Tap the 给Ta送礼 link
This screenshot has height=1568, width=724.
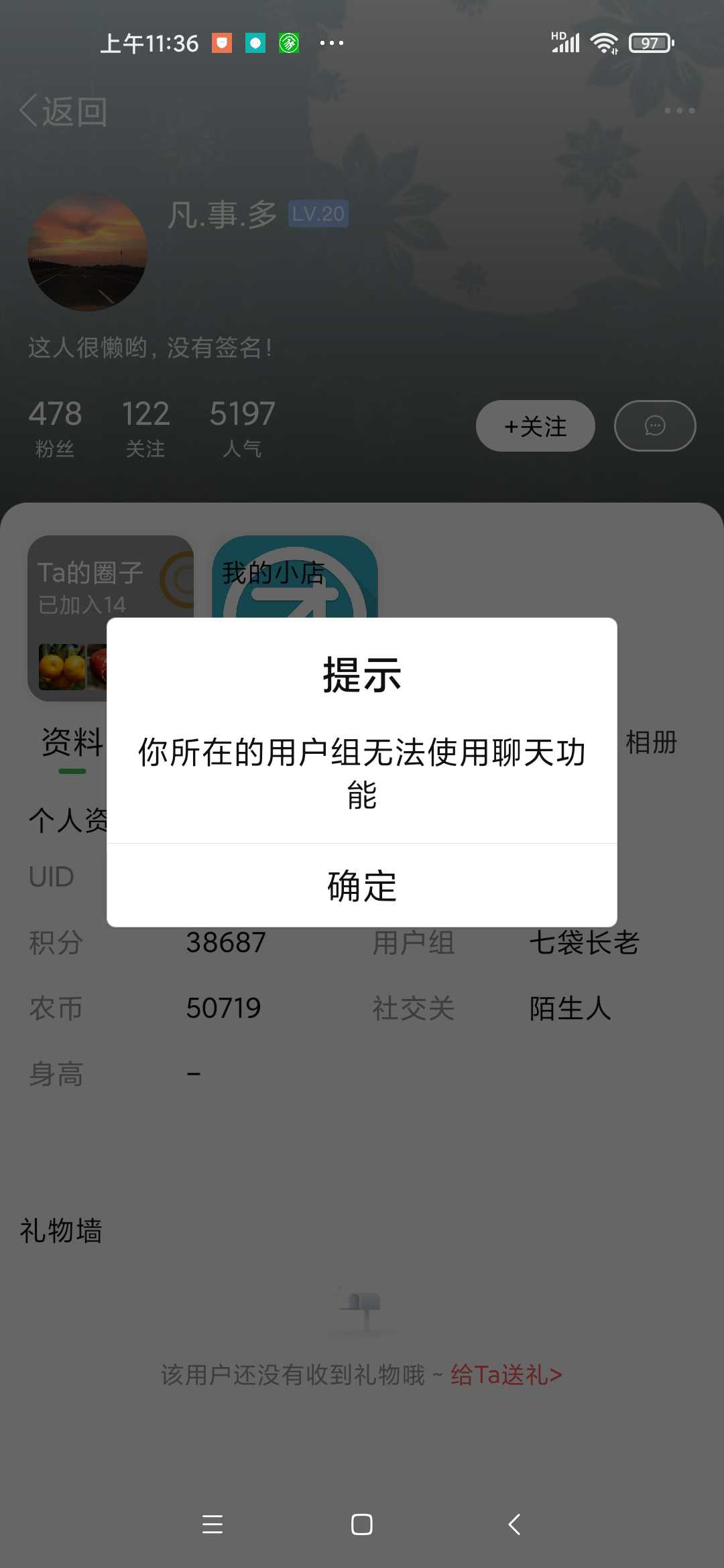point(506,1375)
